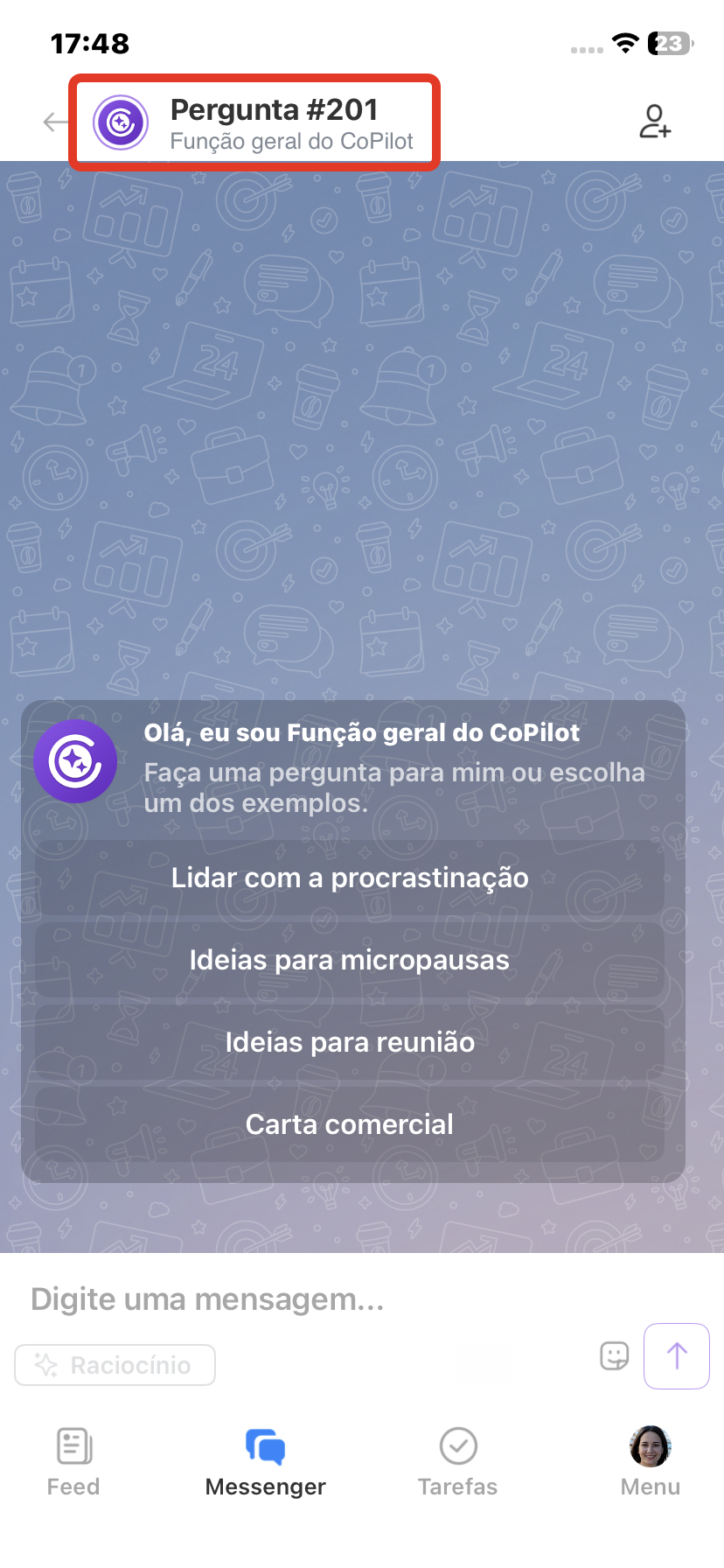The height and width of the screenshot is (1568, 724).
Task: Pick the Ideias para reunião example
Action: point(350,1042)
